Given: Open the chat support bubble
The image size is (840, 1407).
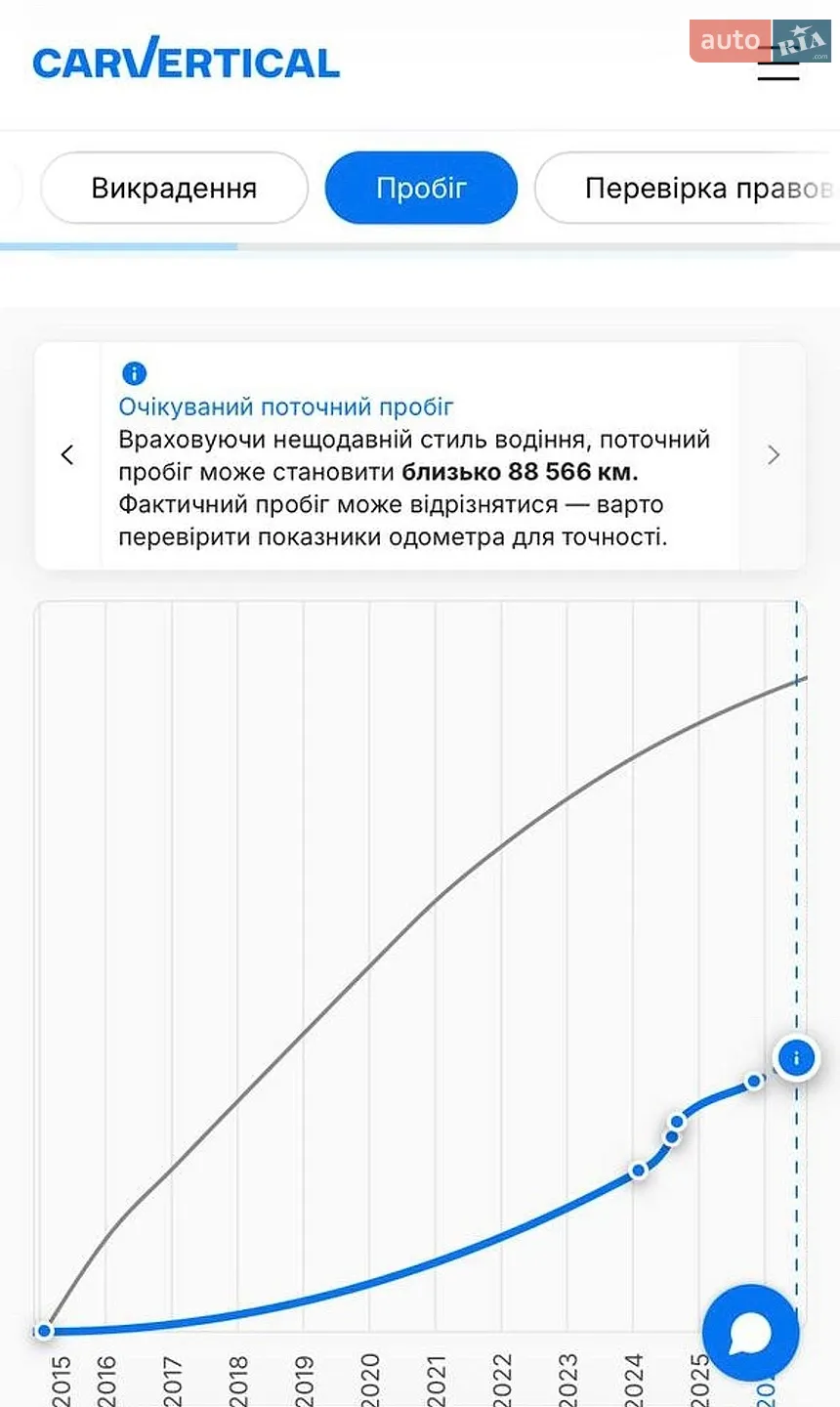Looking at the screenshot, I should (x=750, y=1333).
